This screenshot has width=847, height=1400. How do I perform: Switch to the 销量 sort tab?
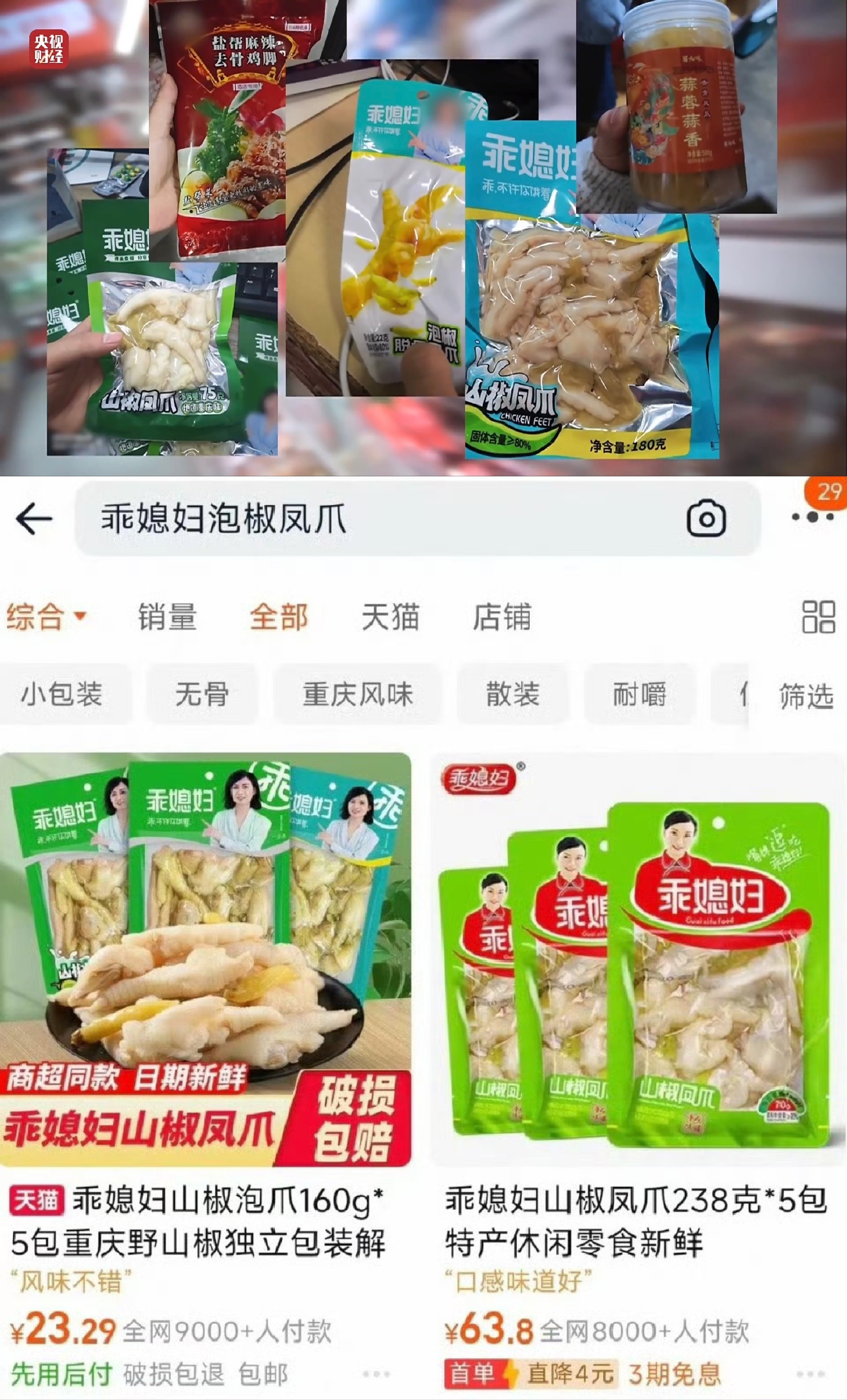pos(165,619)
